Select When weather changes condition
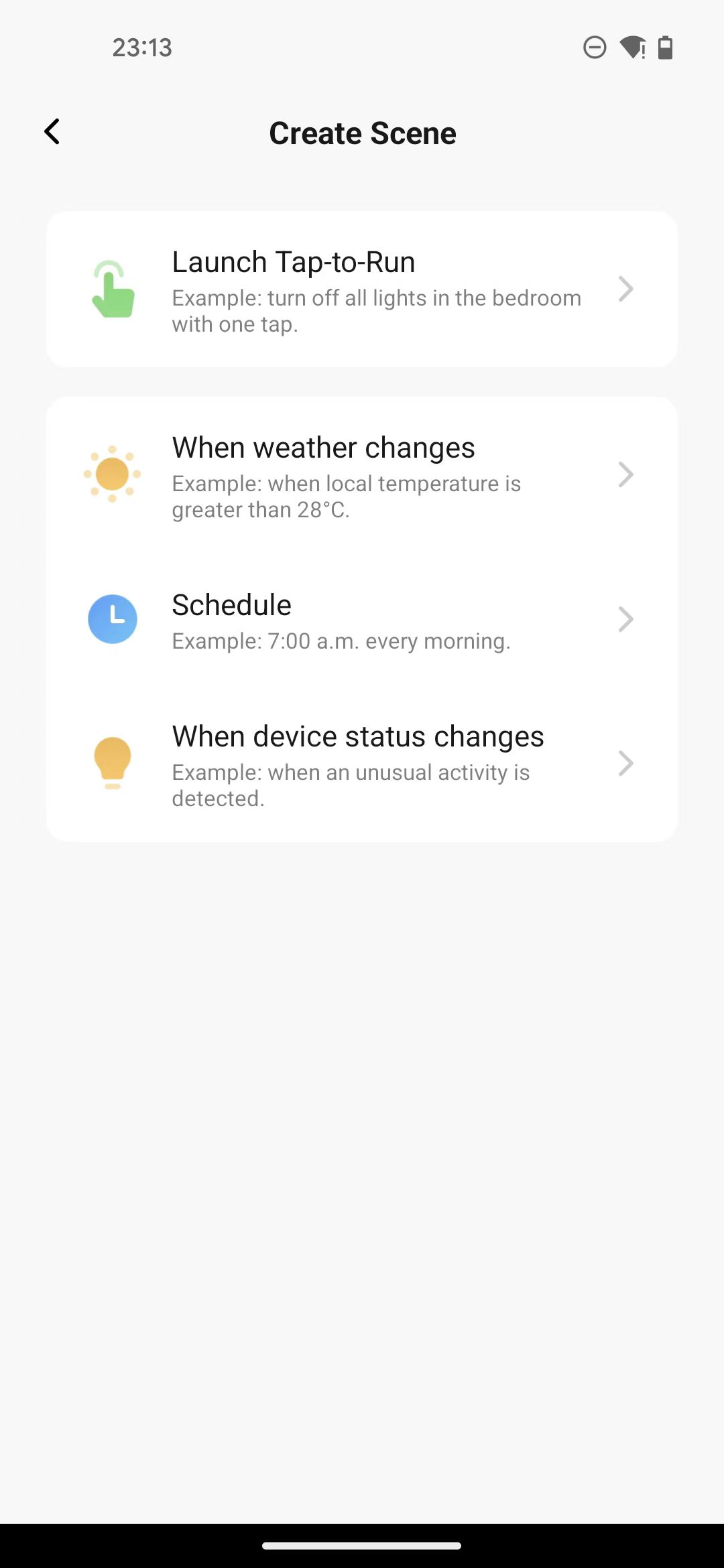 [x=362, y=475]
